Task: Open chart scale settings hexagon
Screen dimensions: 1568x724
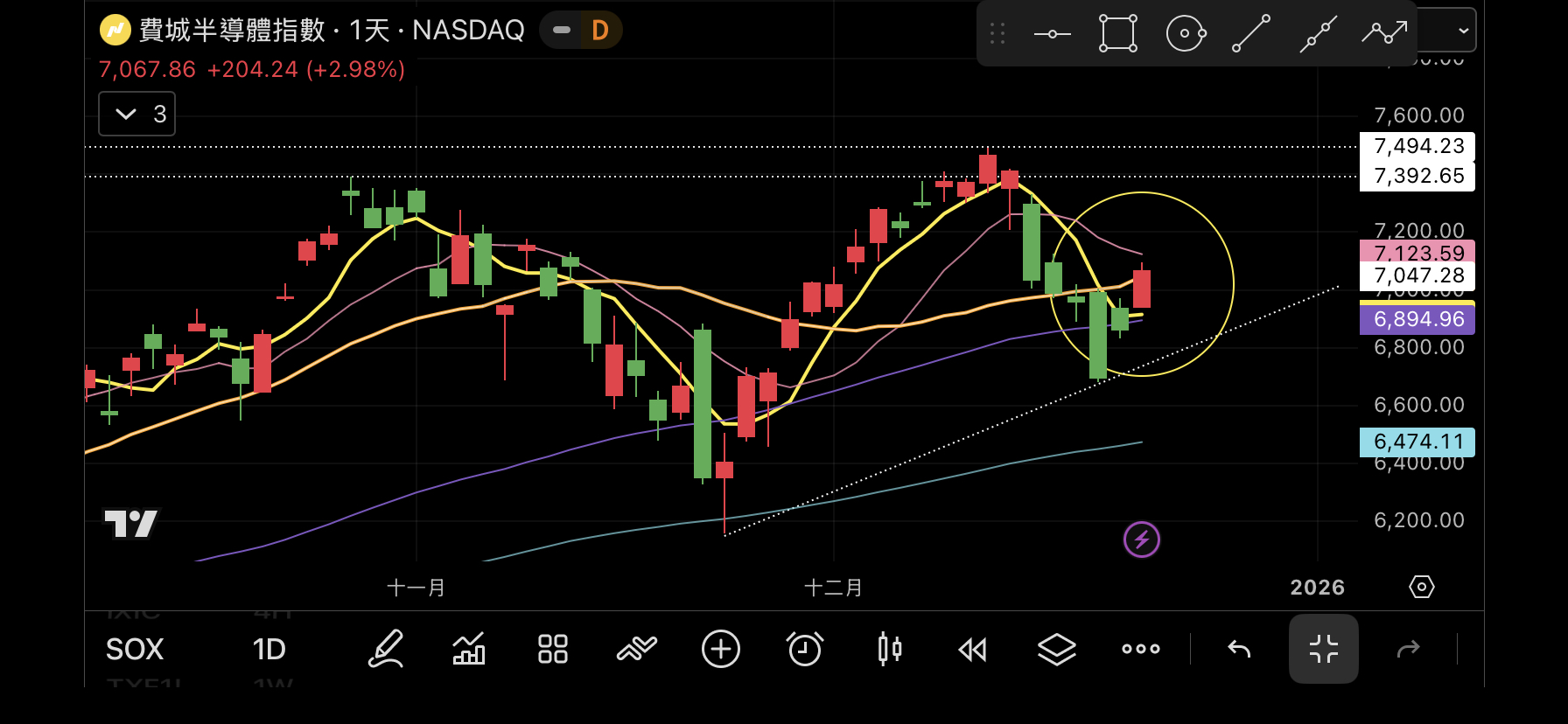Action: pyautogui.click(x=1421, y=587)
